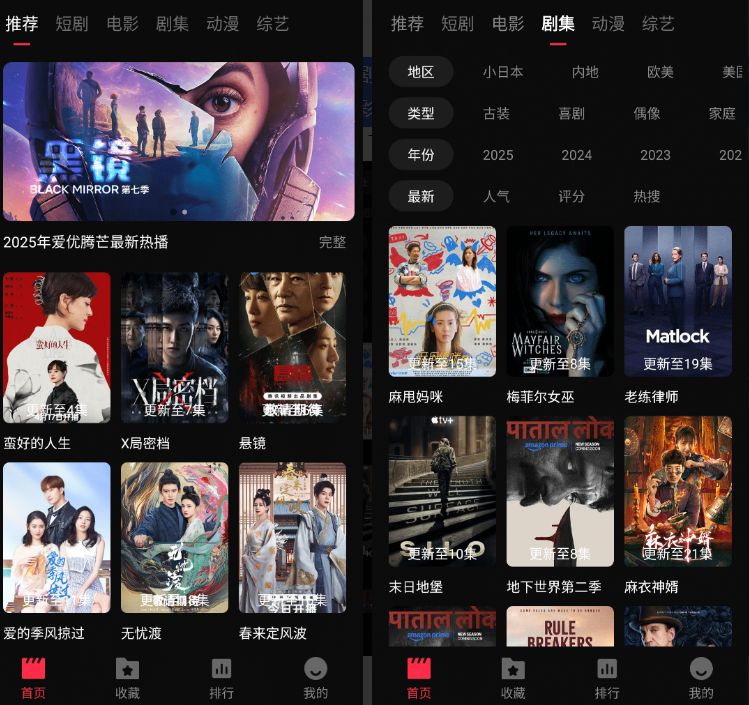Filter by year 2024
The width and height of the screenshot is (749, 705).
[577, 155]
